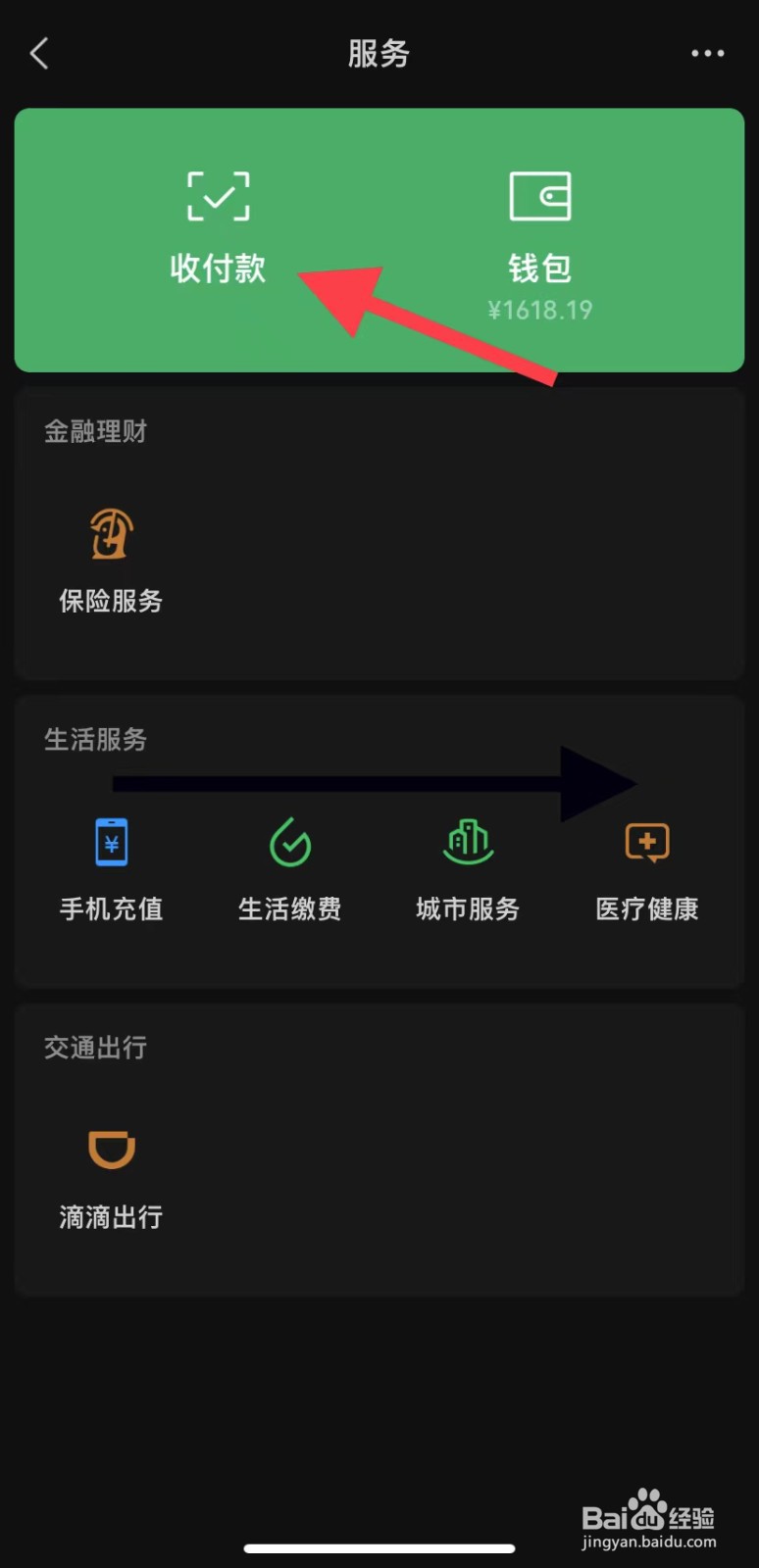Open 手机充值 mobile top-up icon
The image size is (759, 1568).
pos(111,841)
